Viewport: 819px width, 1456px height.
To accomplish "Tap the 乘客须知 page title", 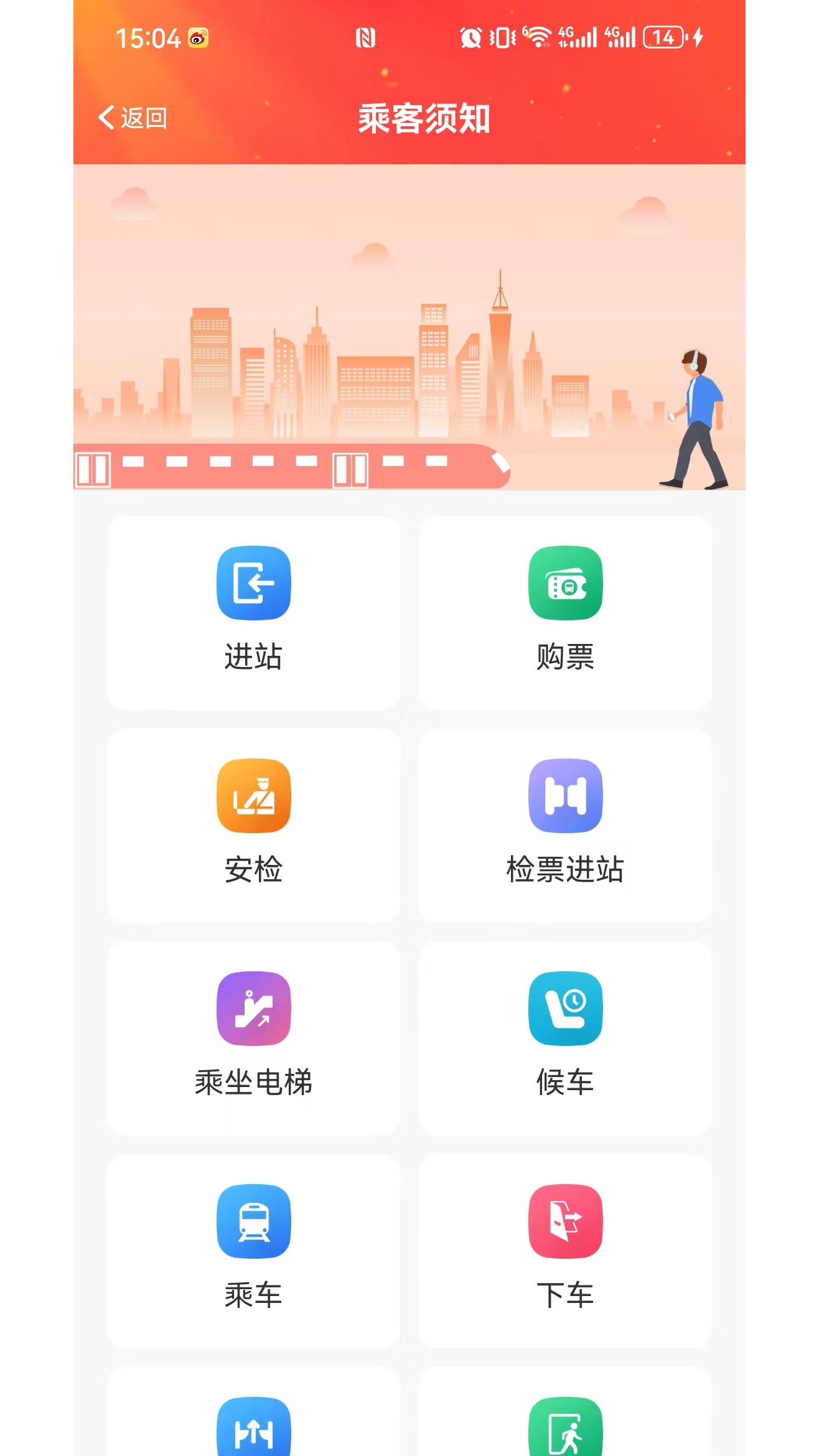I will [425, 119].
